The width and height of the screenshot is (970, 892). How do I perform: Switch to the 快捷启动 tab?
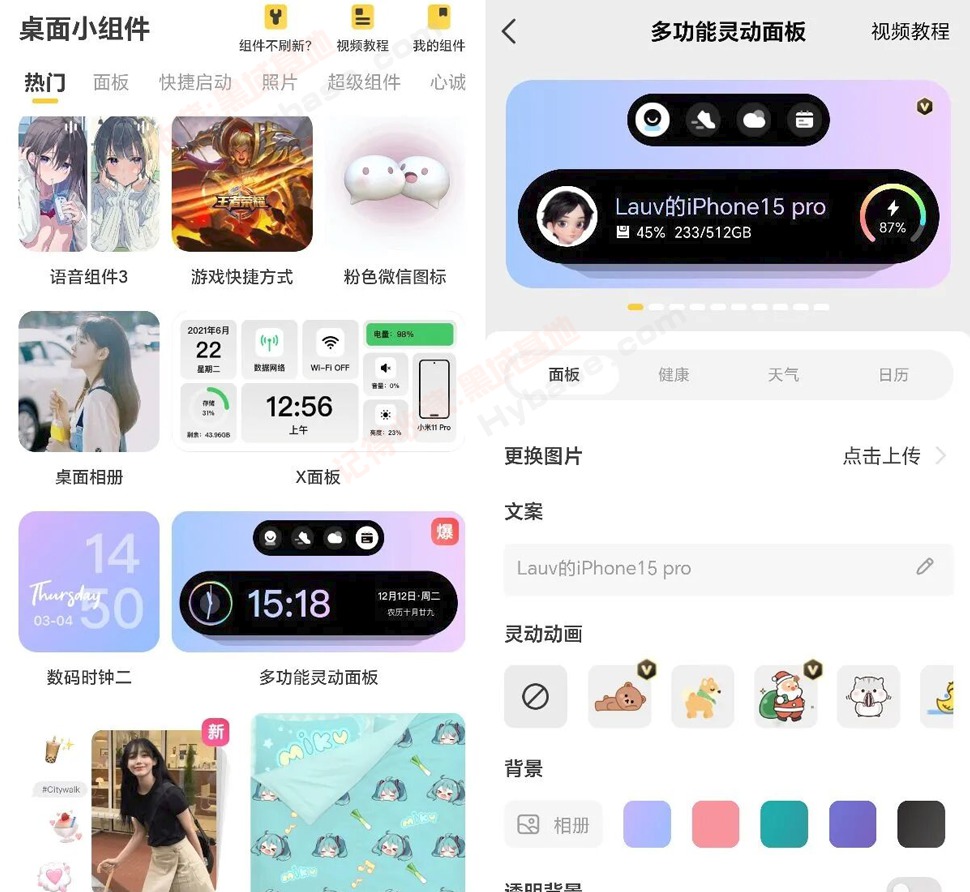(195, 83)
